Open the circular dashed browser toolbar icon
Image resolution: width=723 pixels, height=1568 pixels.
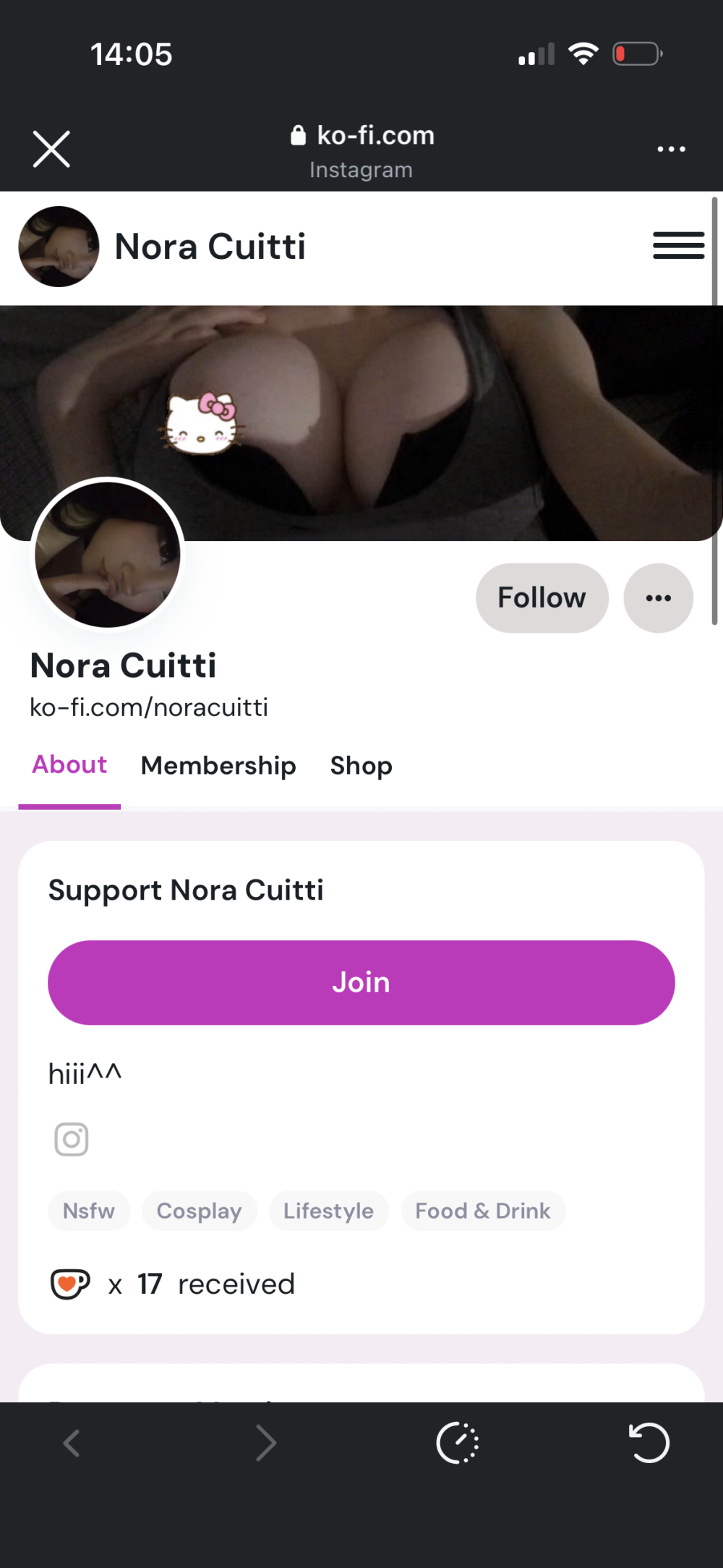[x=458, y=1443]
